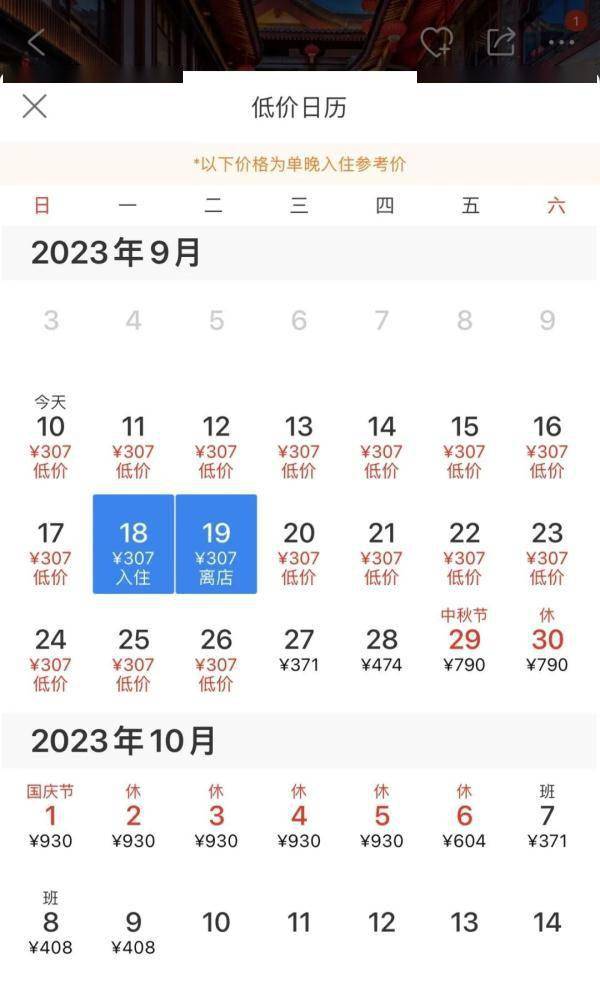This screenshot has width=600, height=988.
Task: Select Mid-Autumn Festival, September 29
Action: 464,641
